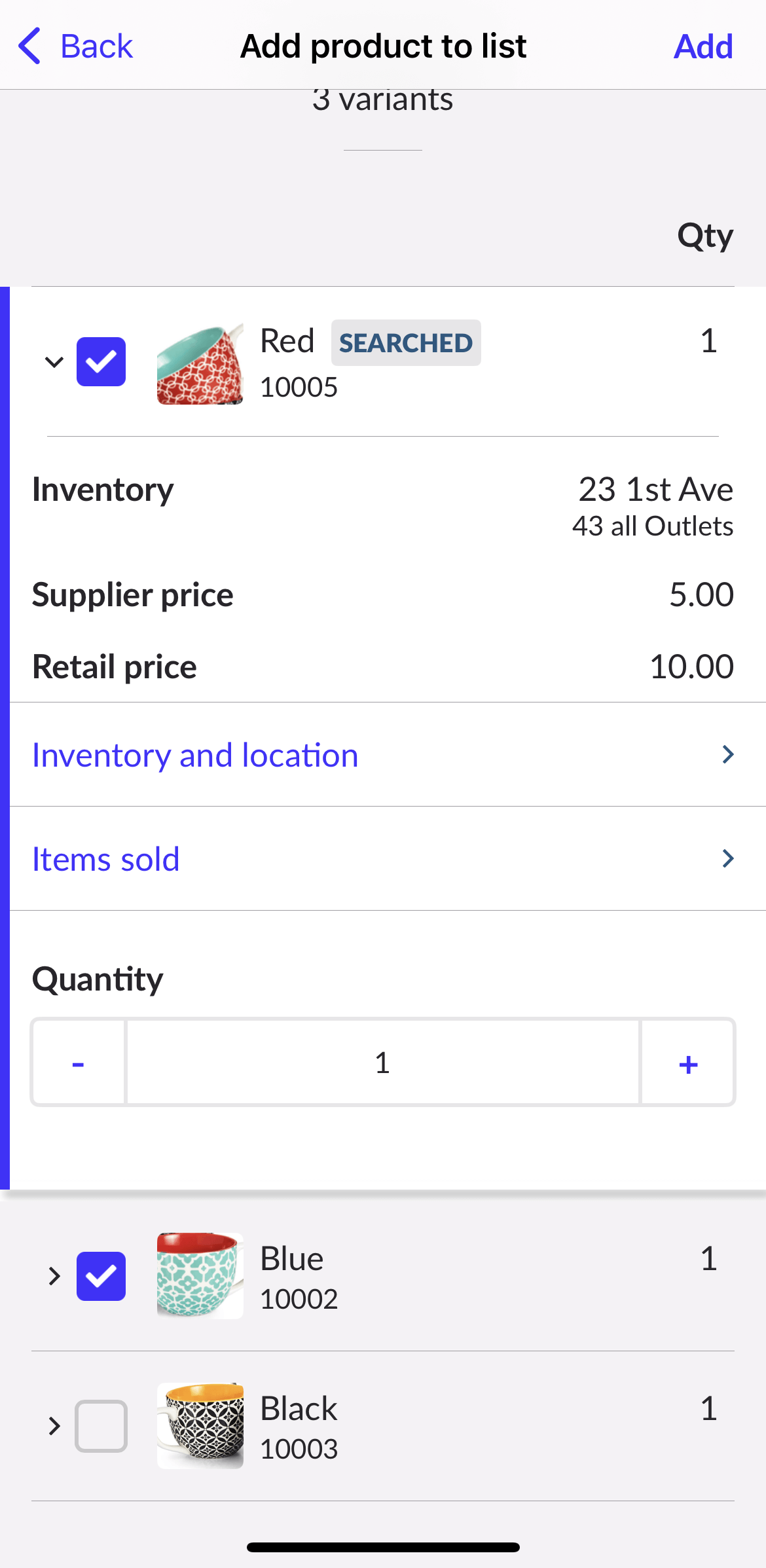Open Items sold details
766x1568 pixels.
(383, 859)
